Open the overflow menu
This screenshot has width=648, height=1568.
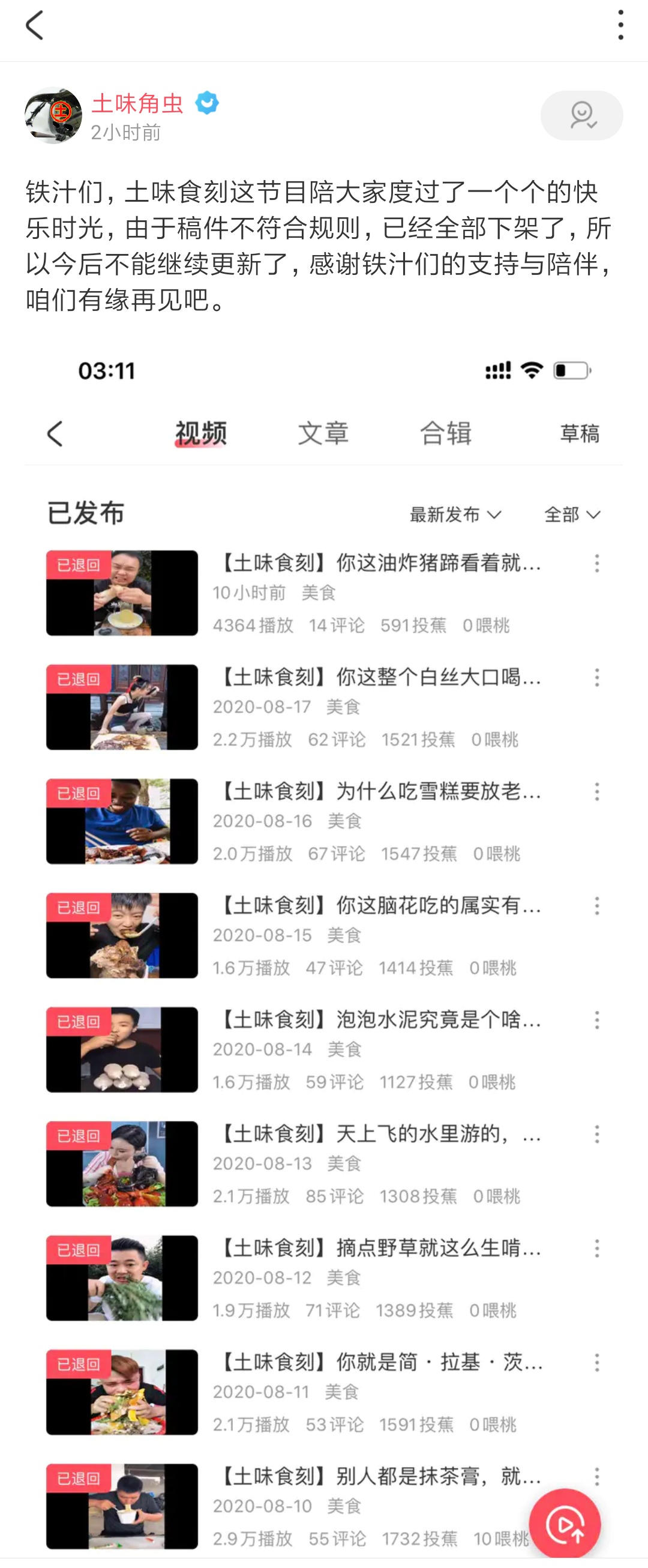[x=620, y=26]
